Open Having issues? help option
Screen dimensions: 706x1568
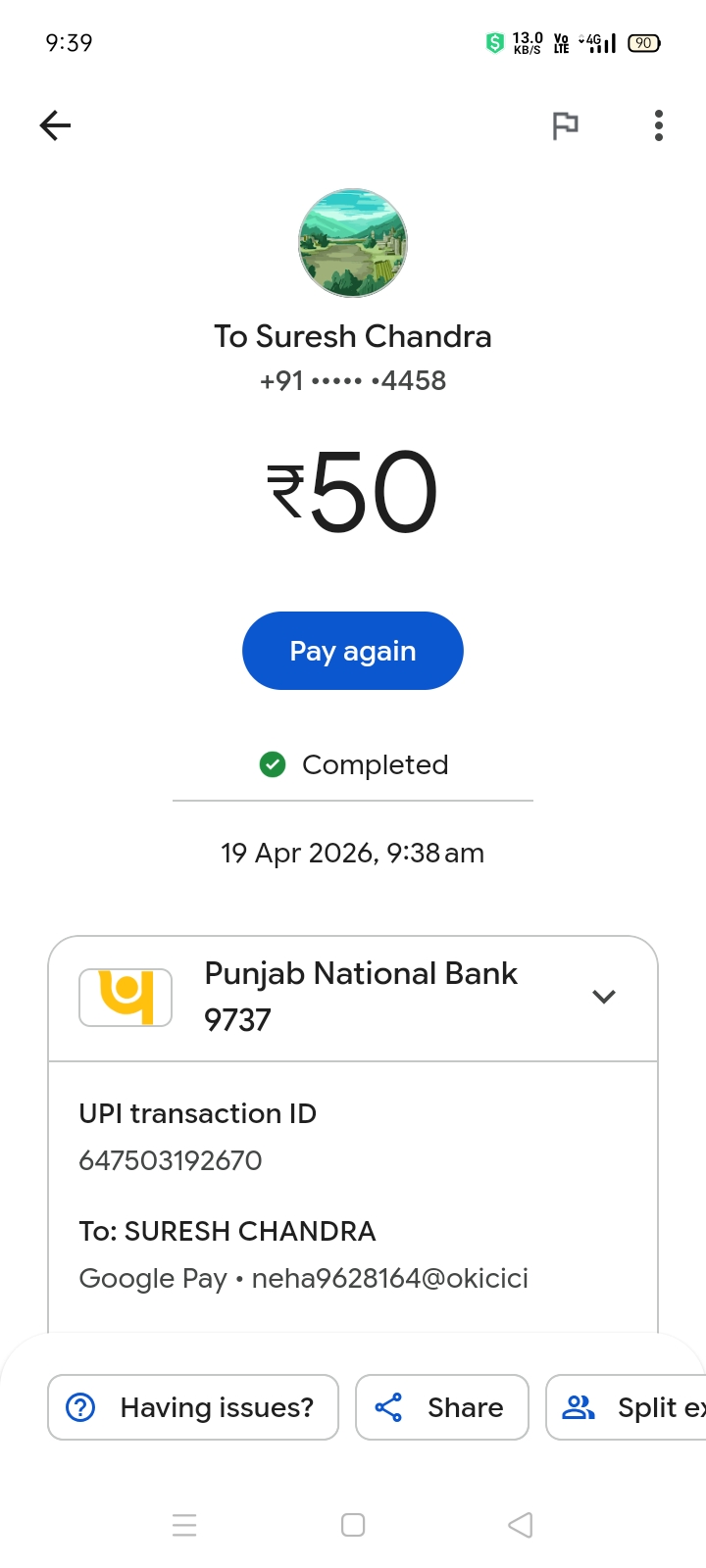tap(193, 1407)
